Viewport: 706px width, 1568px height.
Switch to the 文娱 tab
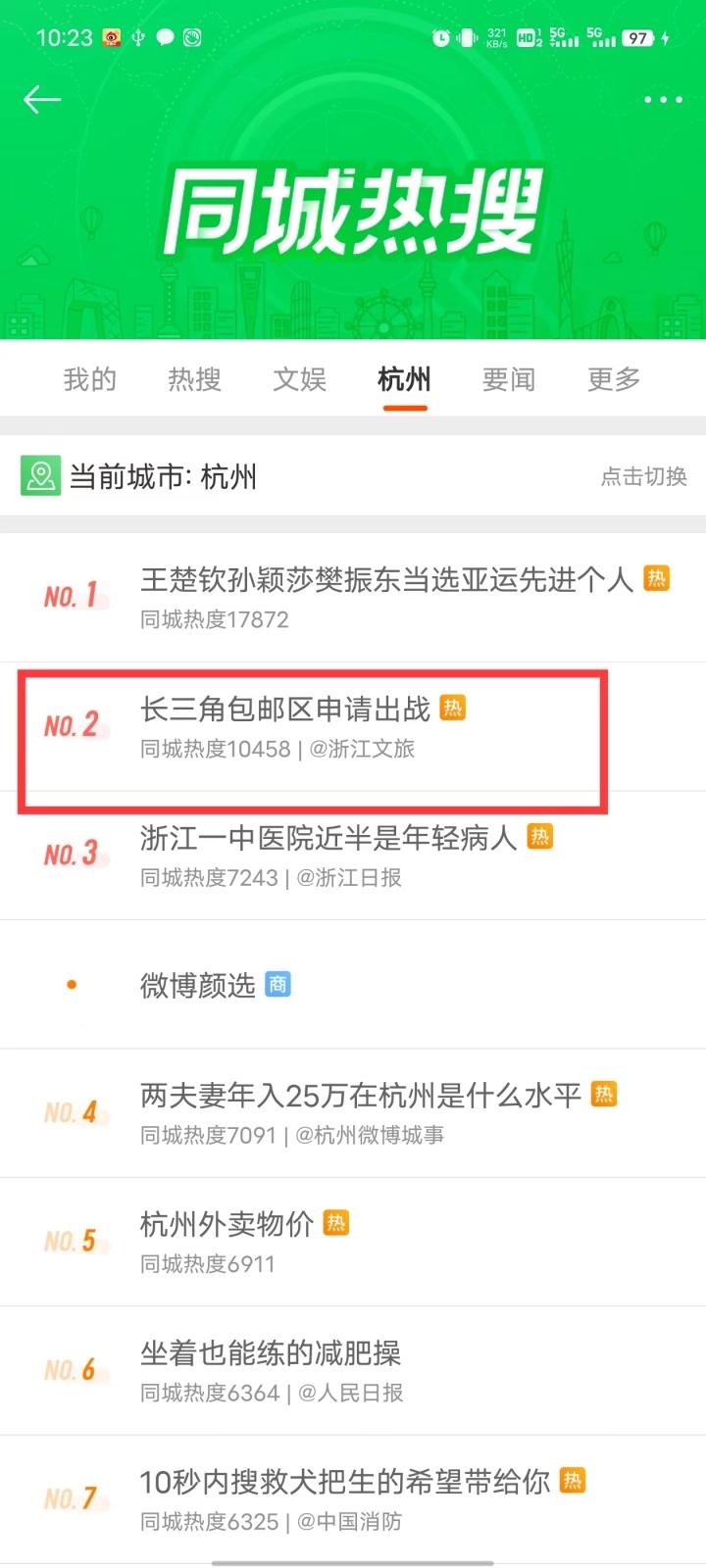click(300, 379)
